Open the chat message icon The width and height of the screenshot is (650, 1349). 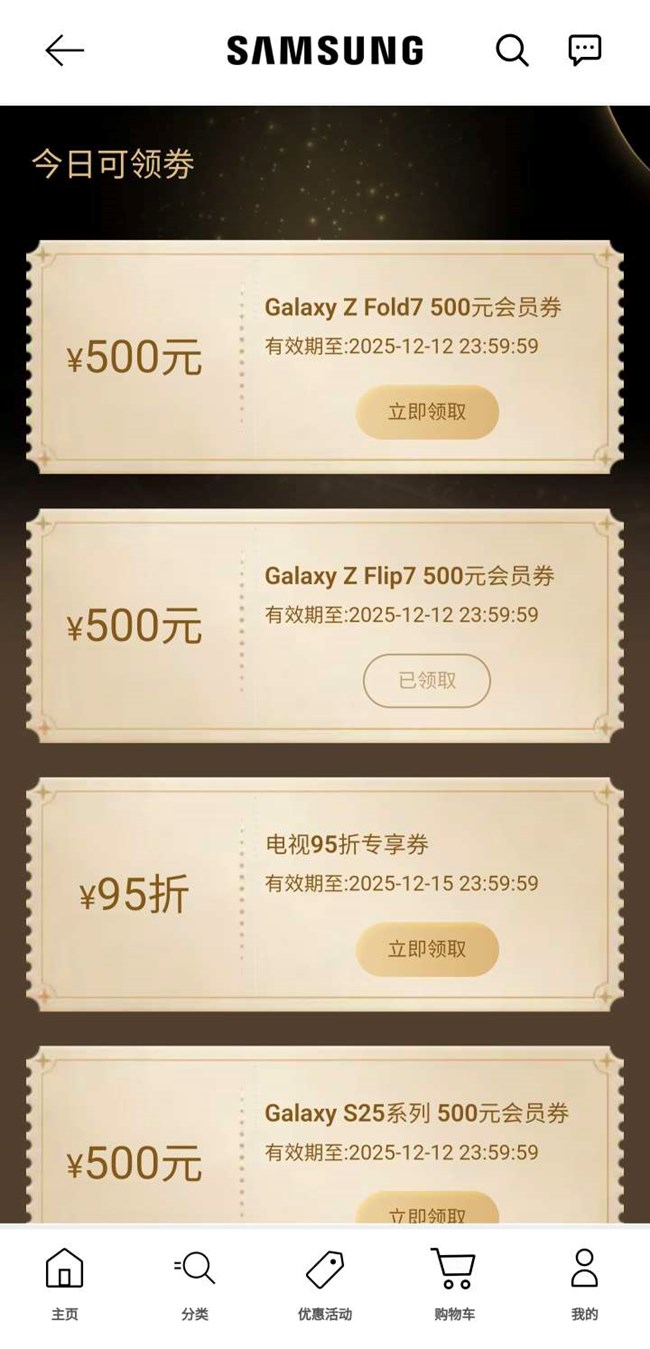click(x=585, y=50)
